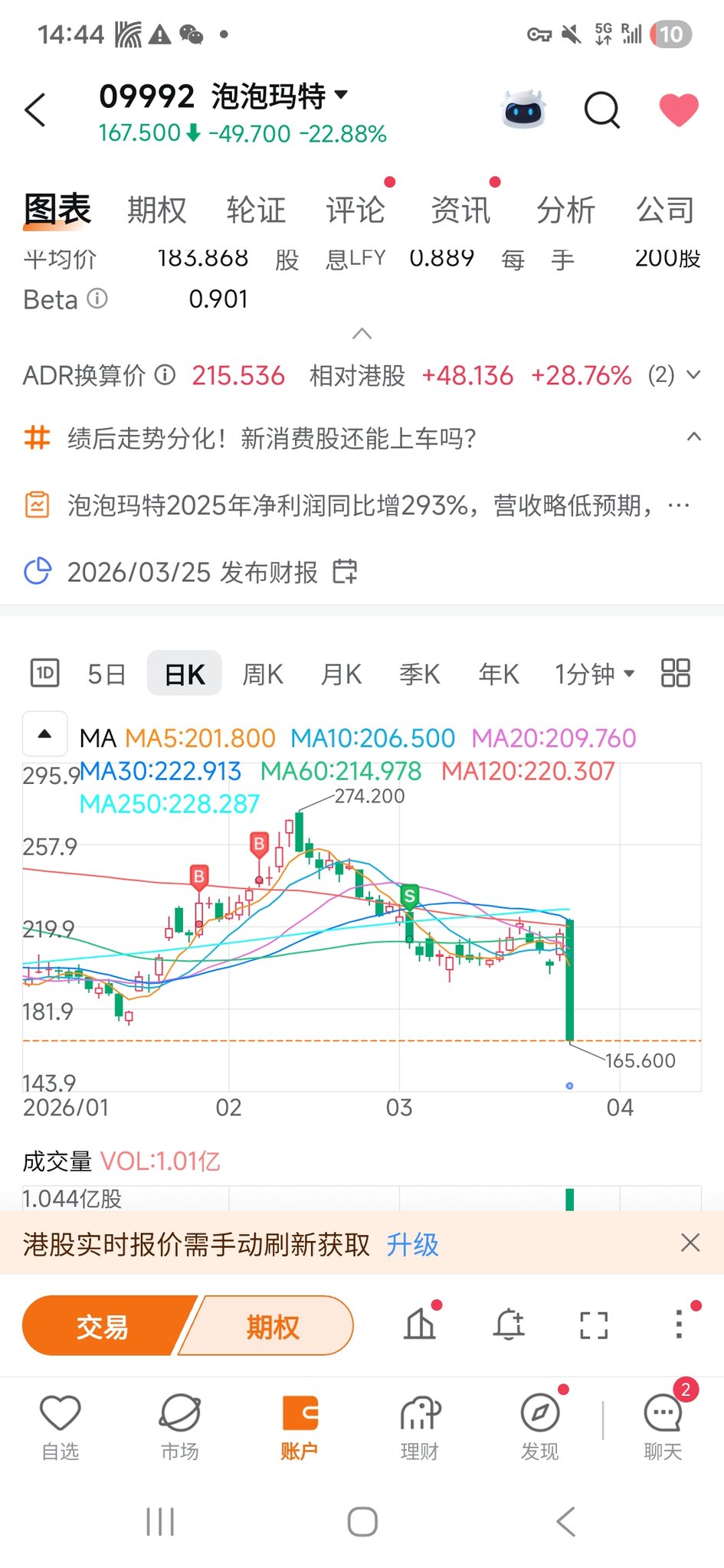
Task: Open the search magnifier icon
Action: 601,110
